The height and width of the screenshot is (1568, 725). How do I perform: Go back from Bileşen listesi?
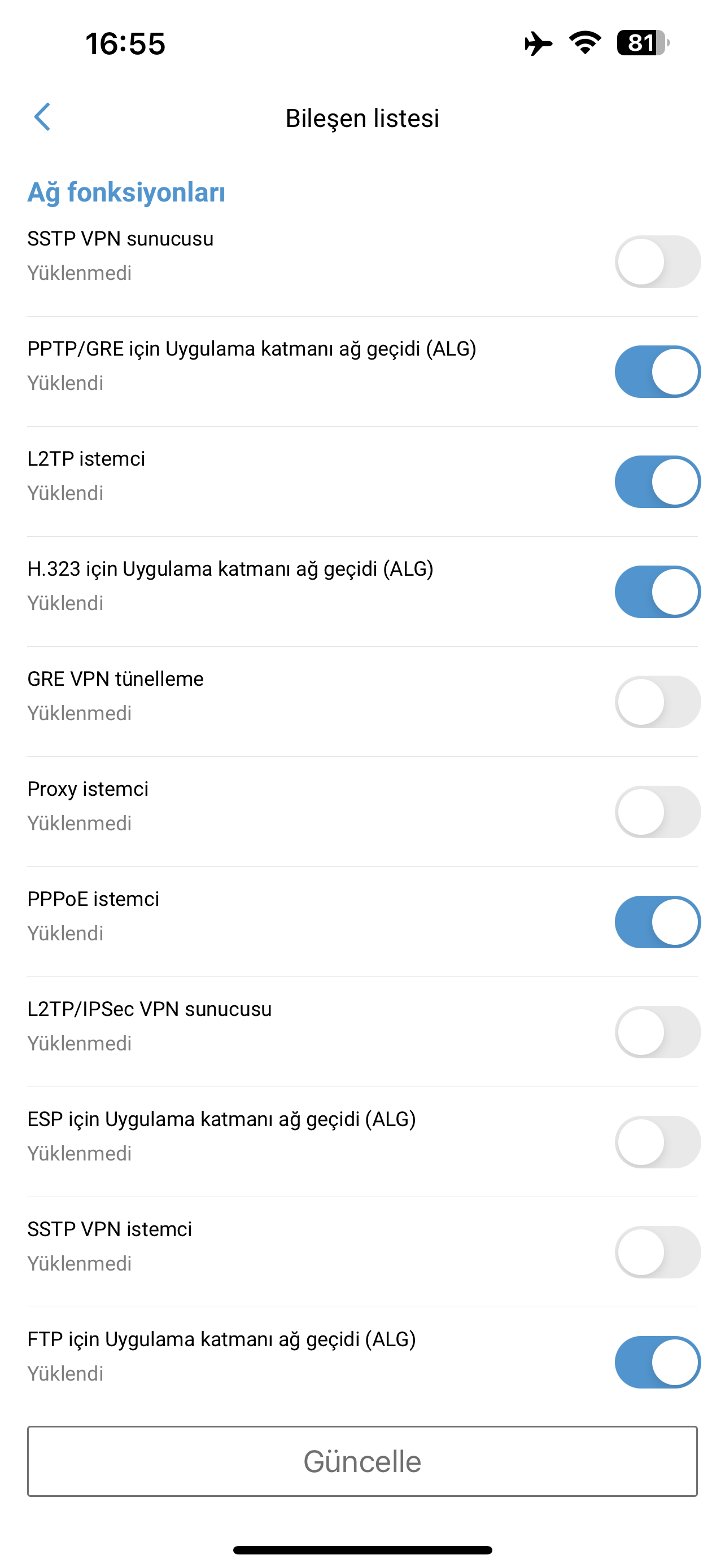[42, 117]
